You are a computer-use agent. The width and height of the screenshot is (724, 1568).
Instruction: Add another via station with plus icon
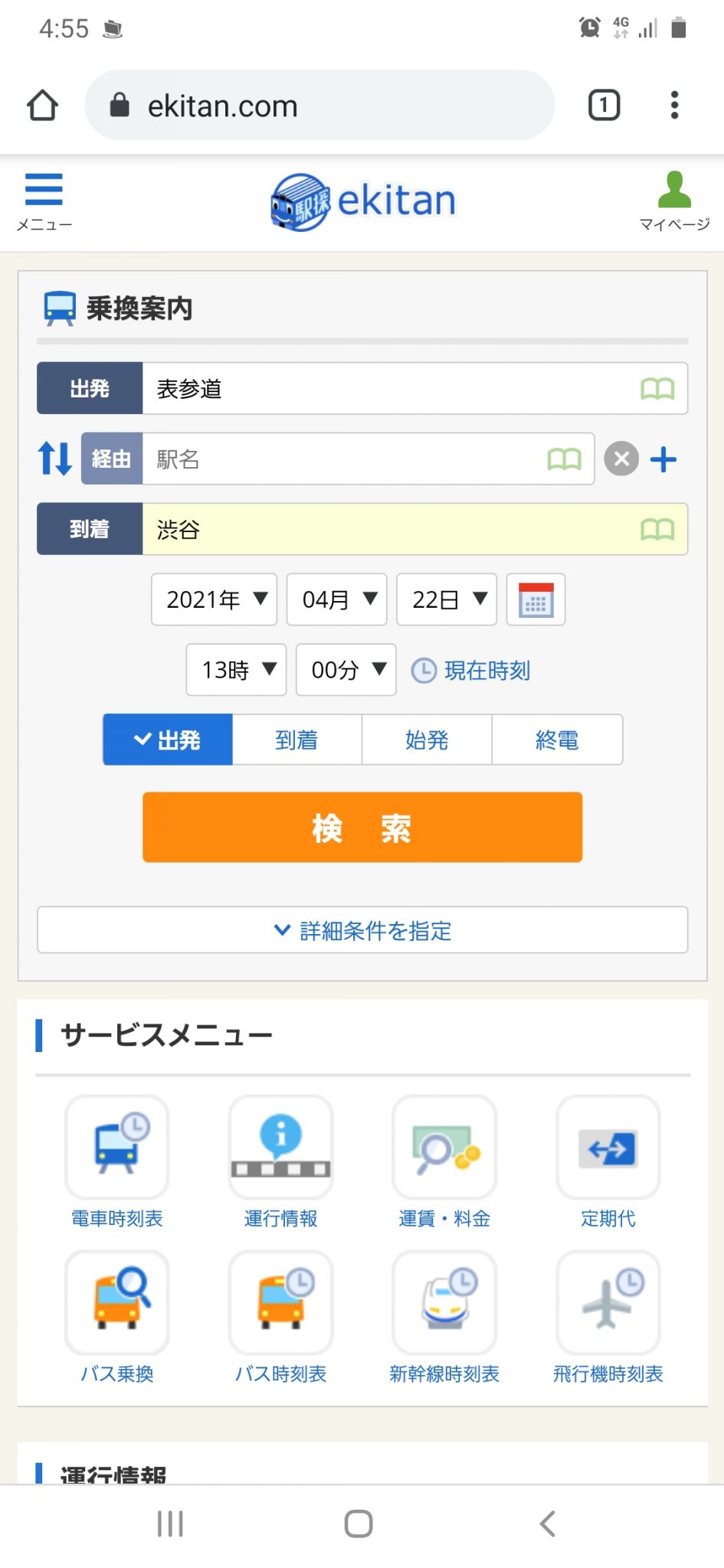663,459
